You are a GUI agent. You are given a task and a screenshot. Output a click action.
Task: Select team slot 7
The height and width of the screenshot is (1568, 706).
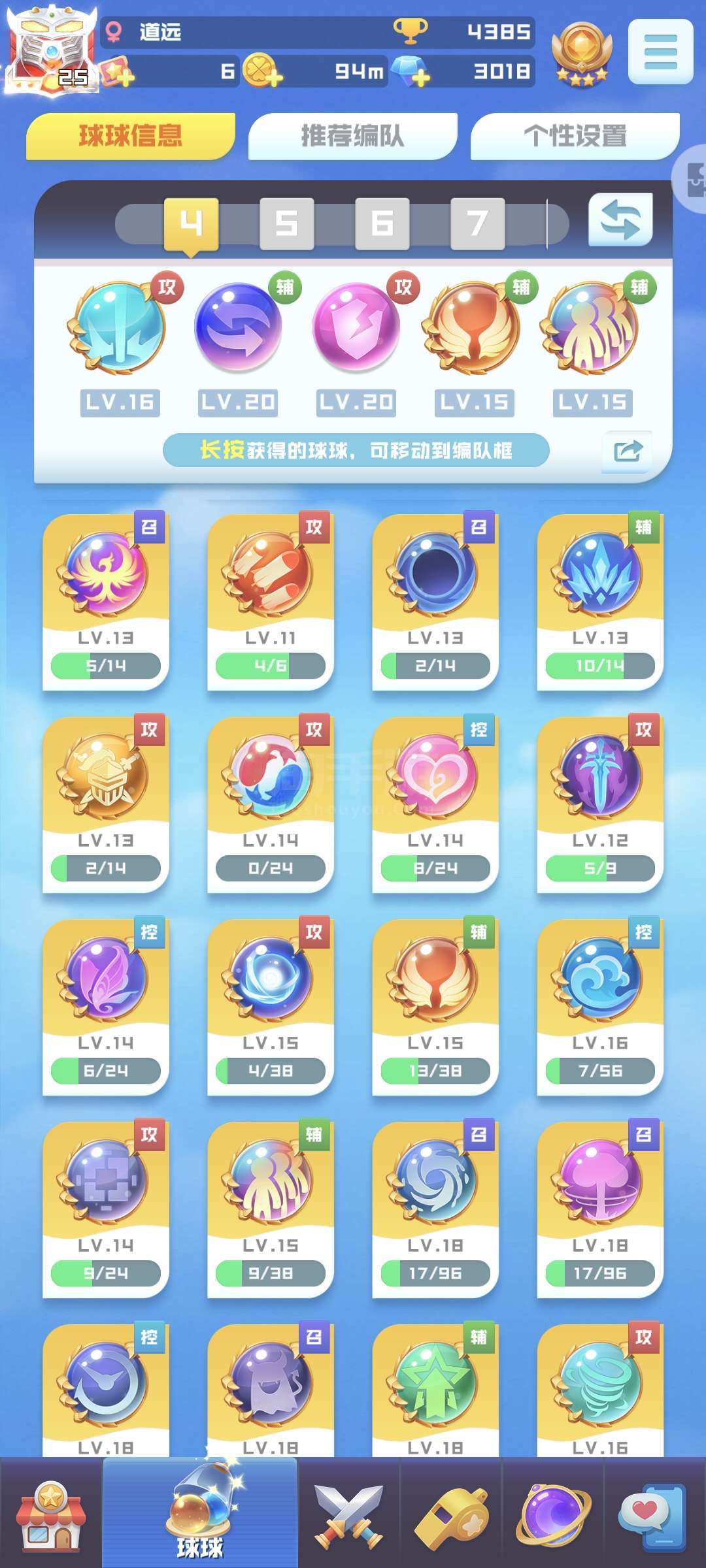477,223
